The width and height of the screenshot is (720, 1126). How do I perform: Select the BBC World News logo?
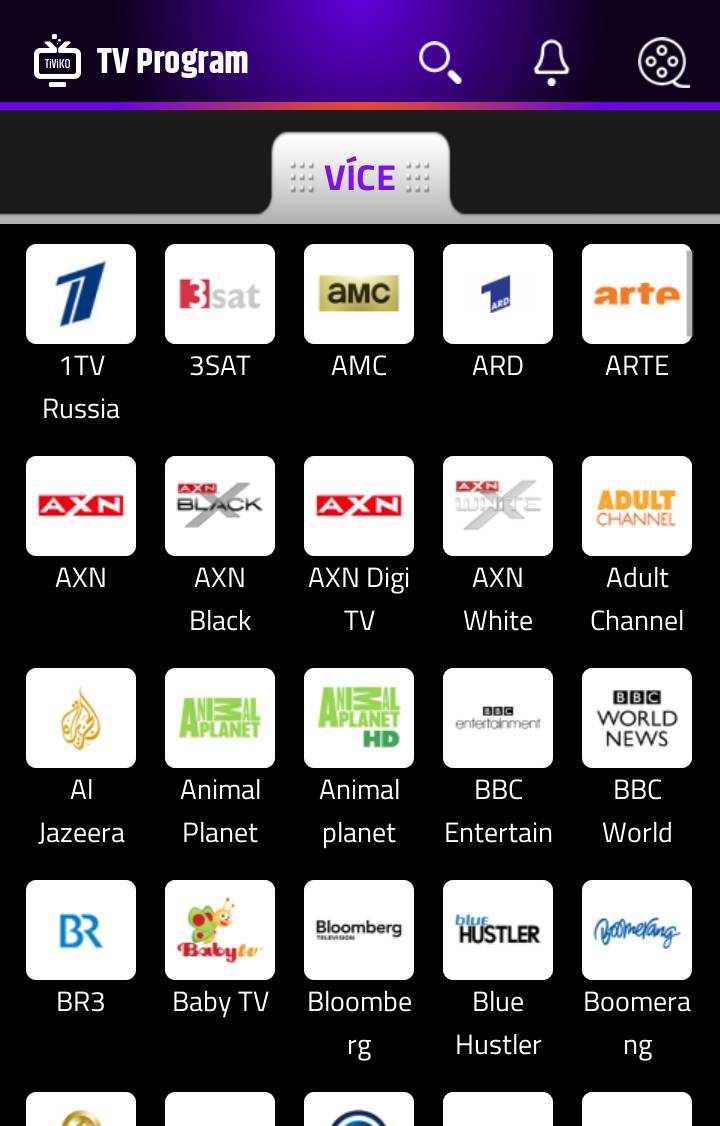[637, 718]
